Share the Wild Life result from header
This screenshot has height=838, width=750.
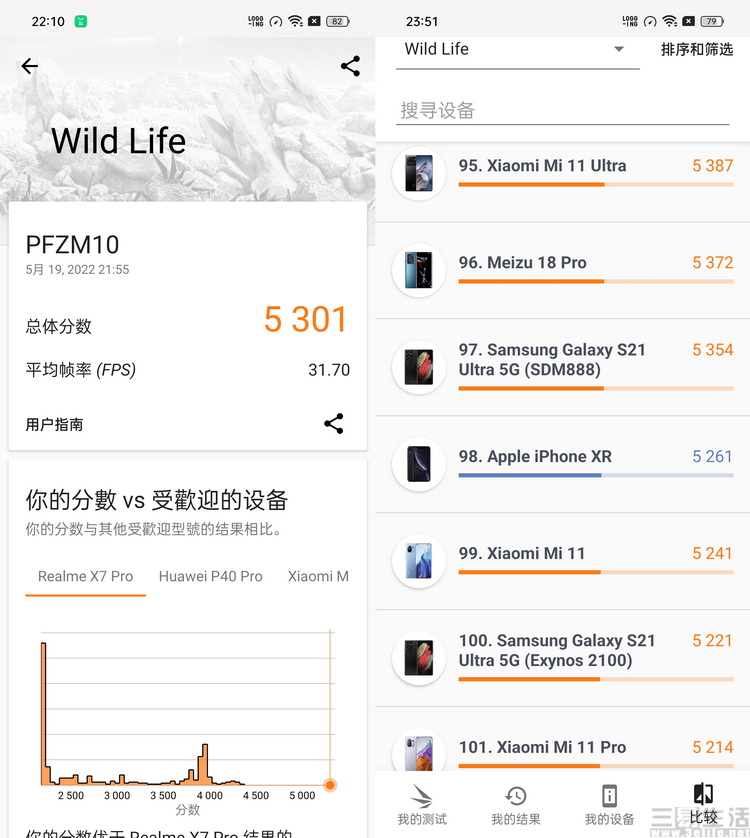(x=350, y=66)
